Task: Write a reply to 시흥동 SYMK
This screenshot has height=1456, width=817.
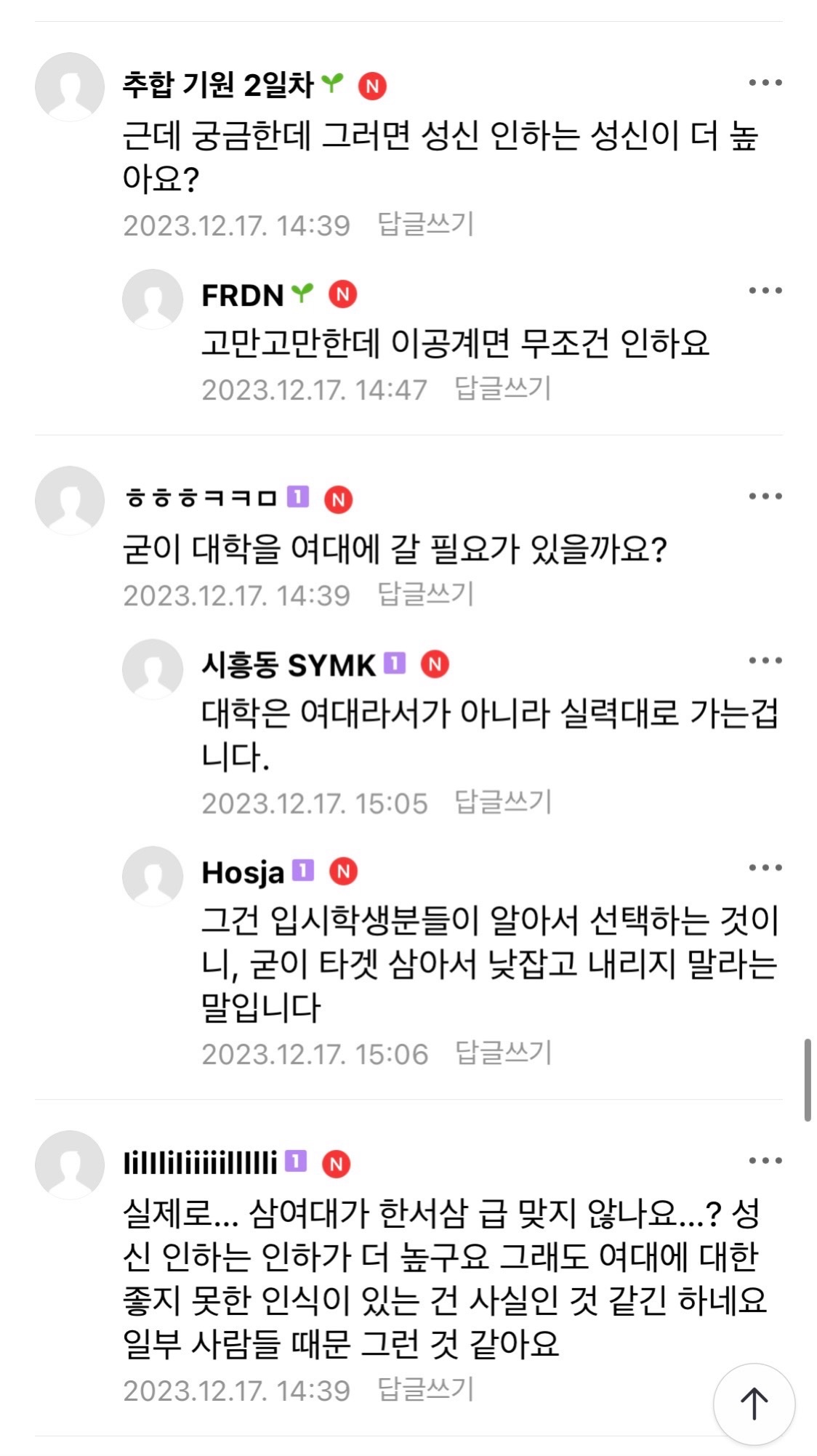Action: [x=503, y=802]
